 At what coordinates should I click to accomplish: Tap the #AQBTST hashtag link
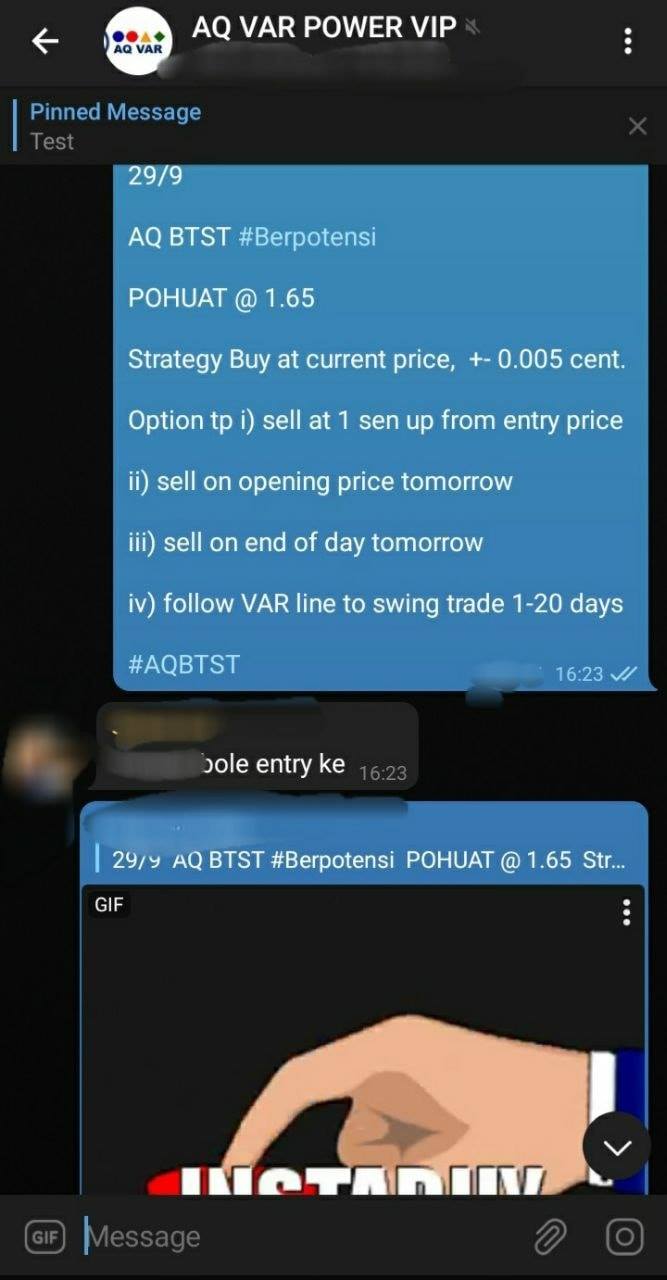pyautogui.click(x=183, y=664)
